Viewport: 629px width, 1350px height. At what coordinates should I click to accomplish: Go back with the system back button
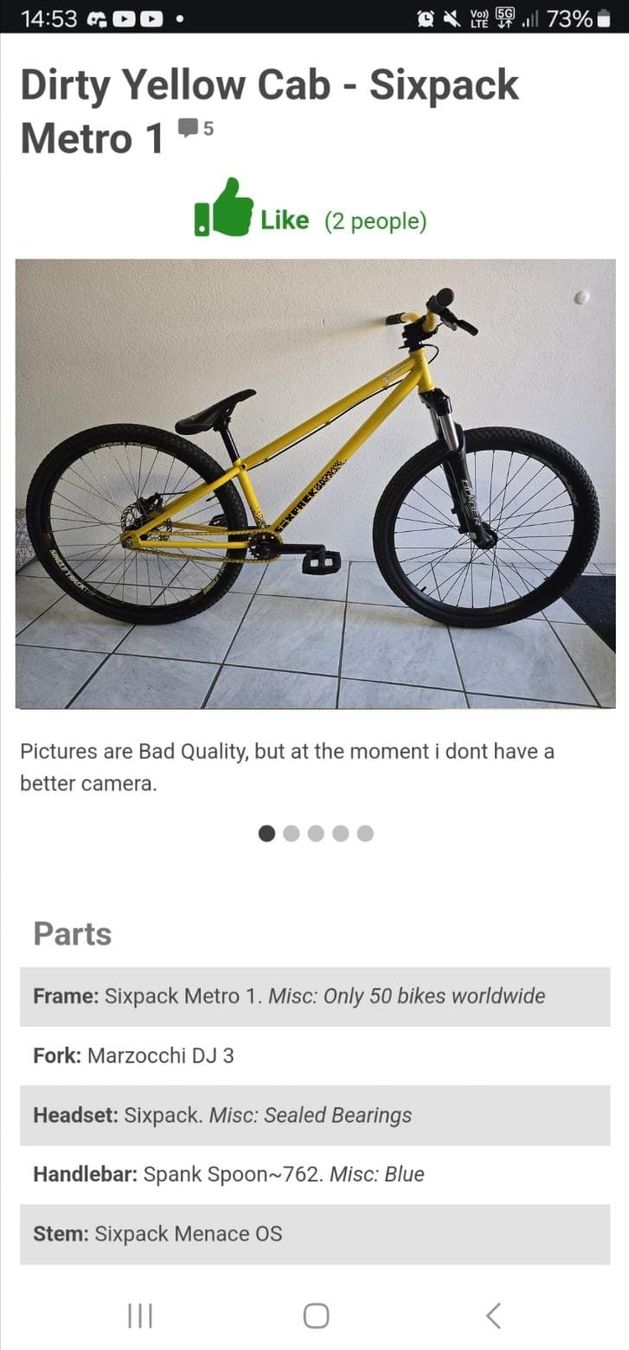(x=492, y=1315)
